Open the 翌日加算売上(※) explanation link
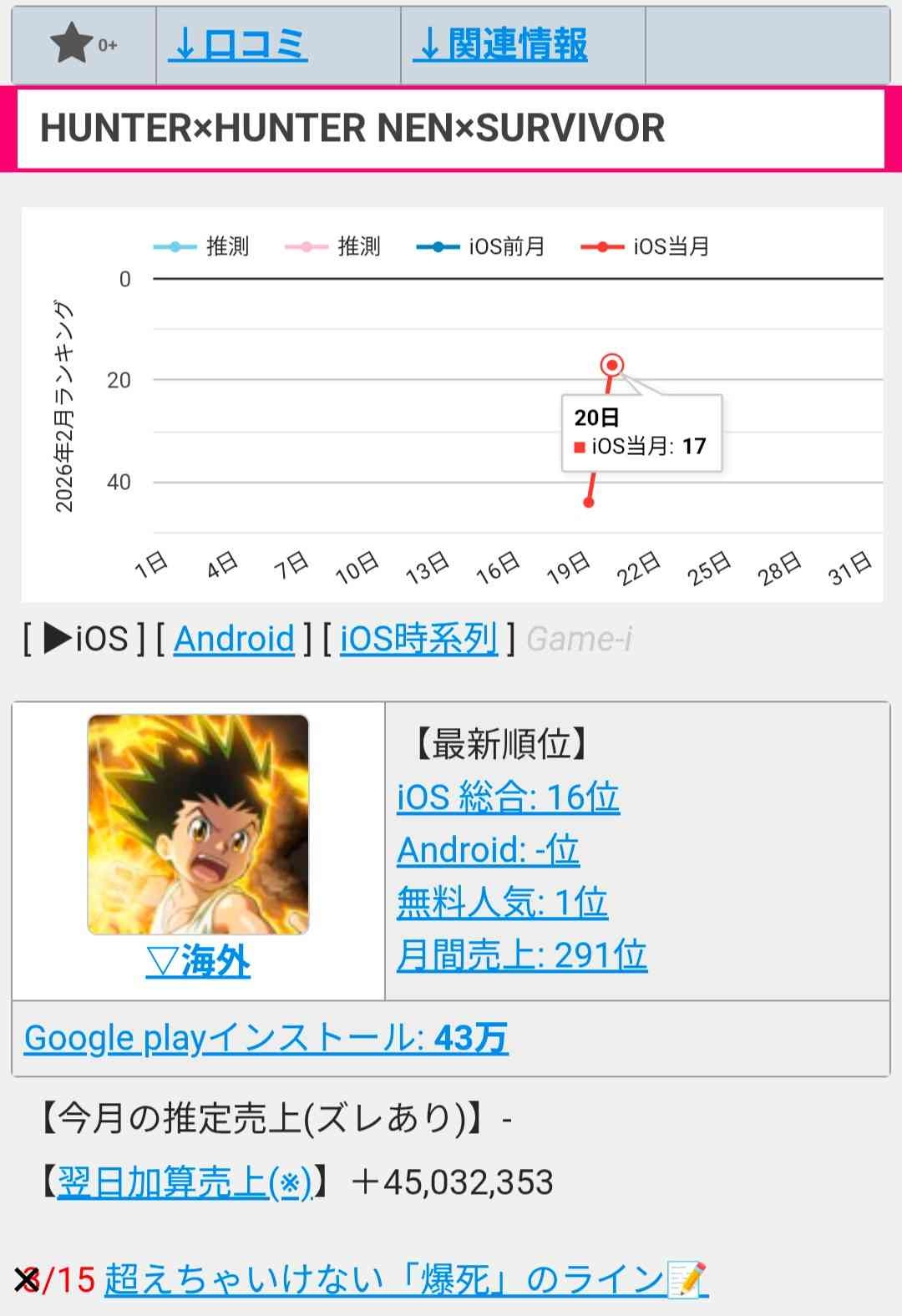Viewport: 902px width, 1316px height. (184, 1182)
